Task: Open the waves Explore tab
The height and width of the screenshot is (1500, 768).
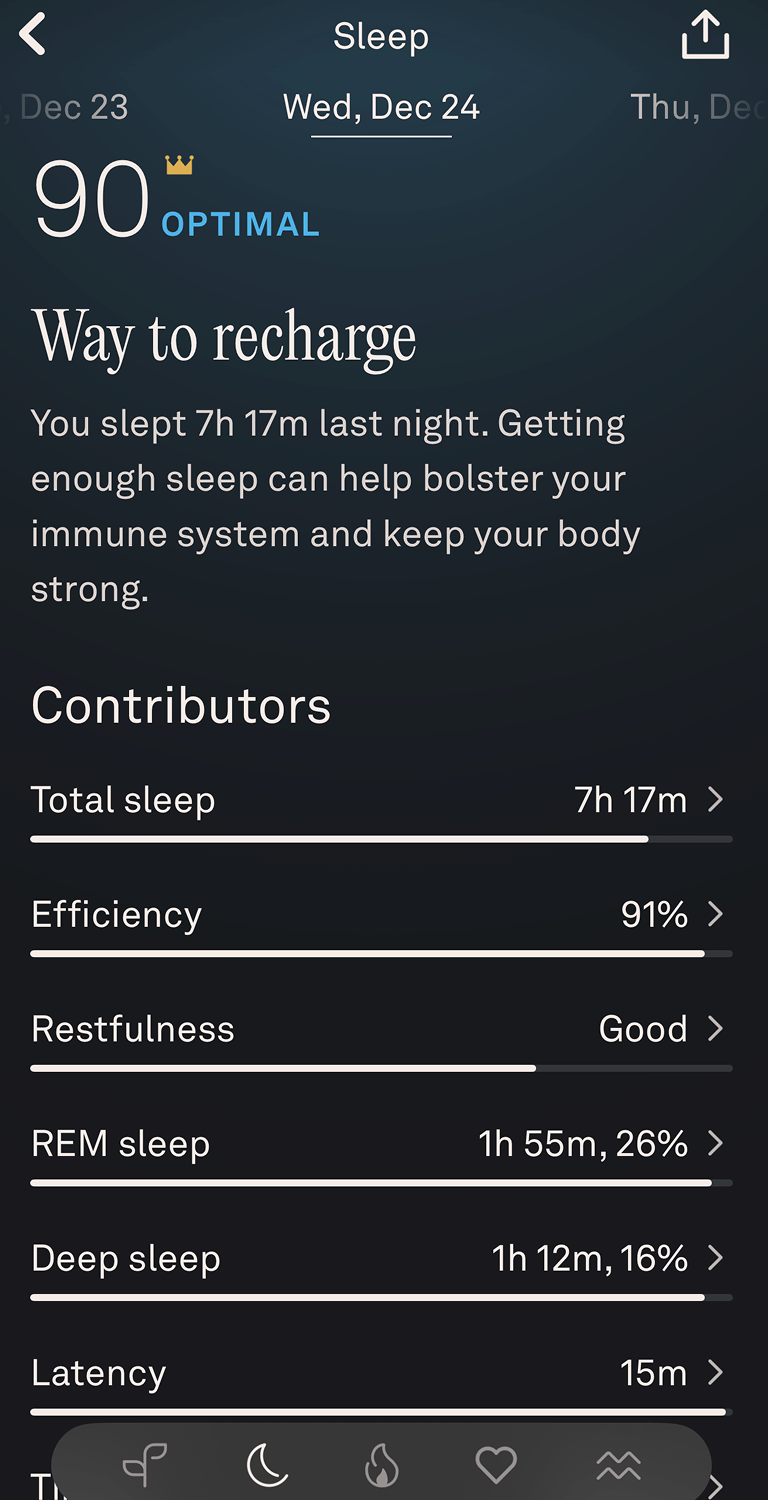Action: (618, 1464)
